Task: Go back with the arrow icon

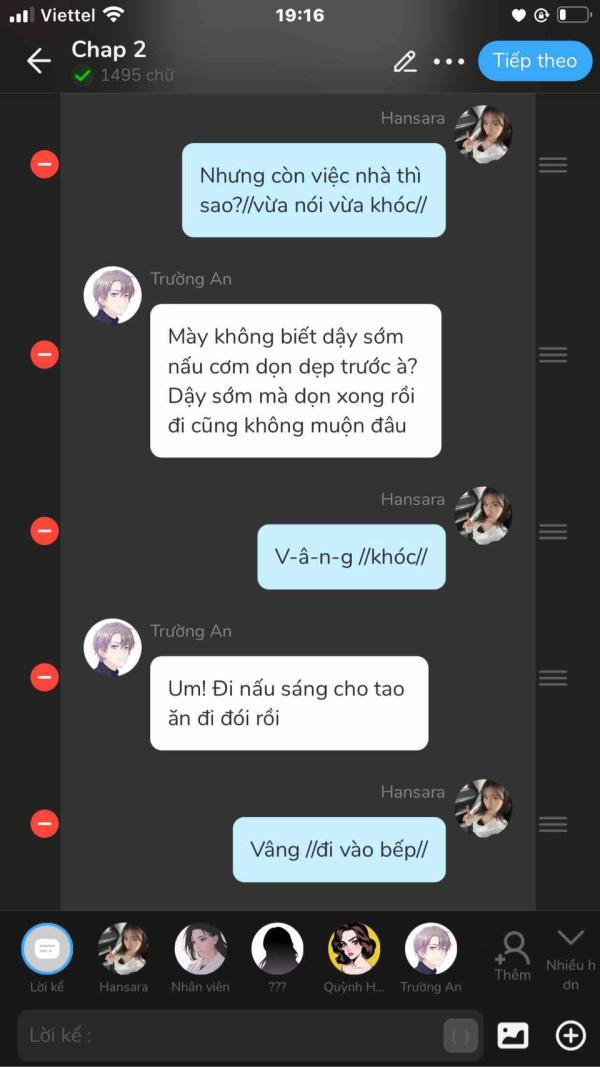Action: pos(38,61)
